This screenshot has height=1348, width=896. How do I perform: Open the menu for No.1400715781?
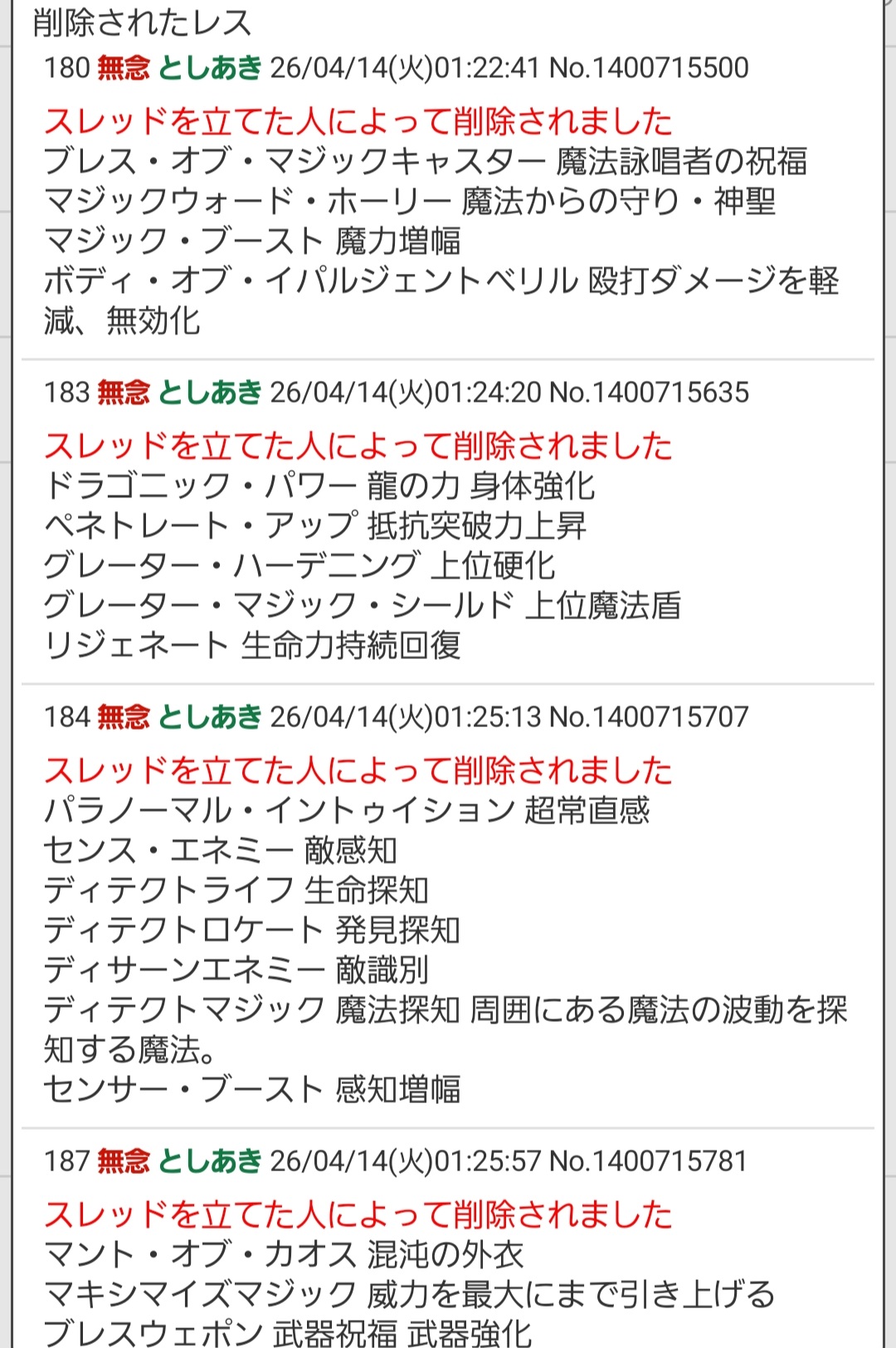tap(649, 1160)
